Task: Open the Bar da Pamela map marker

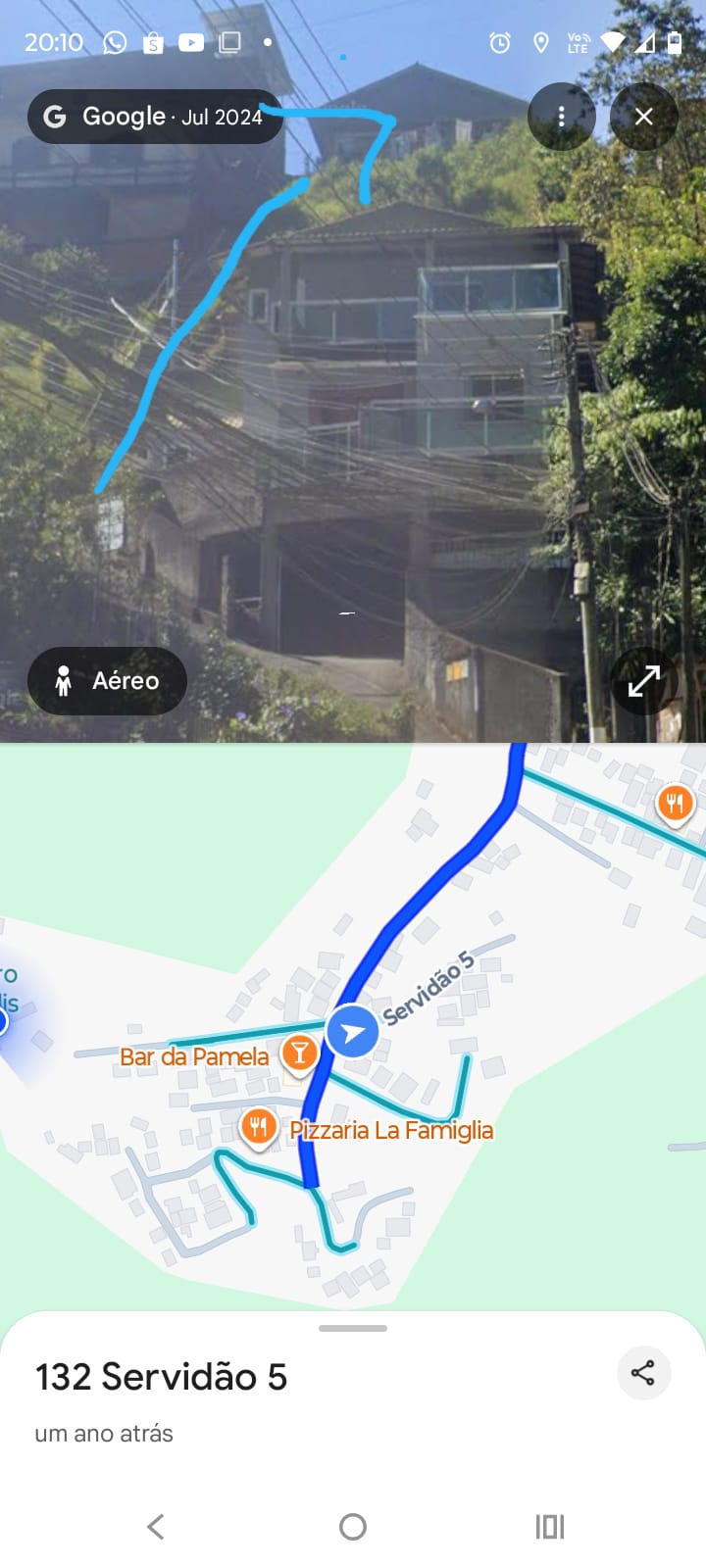Action: point(299,1053)
